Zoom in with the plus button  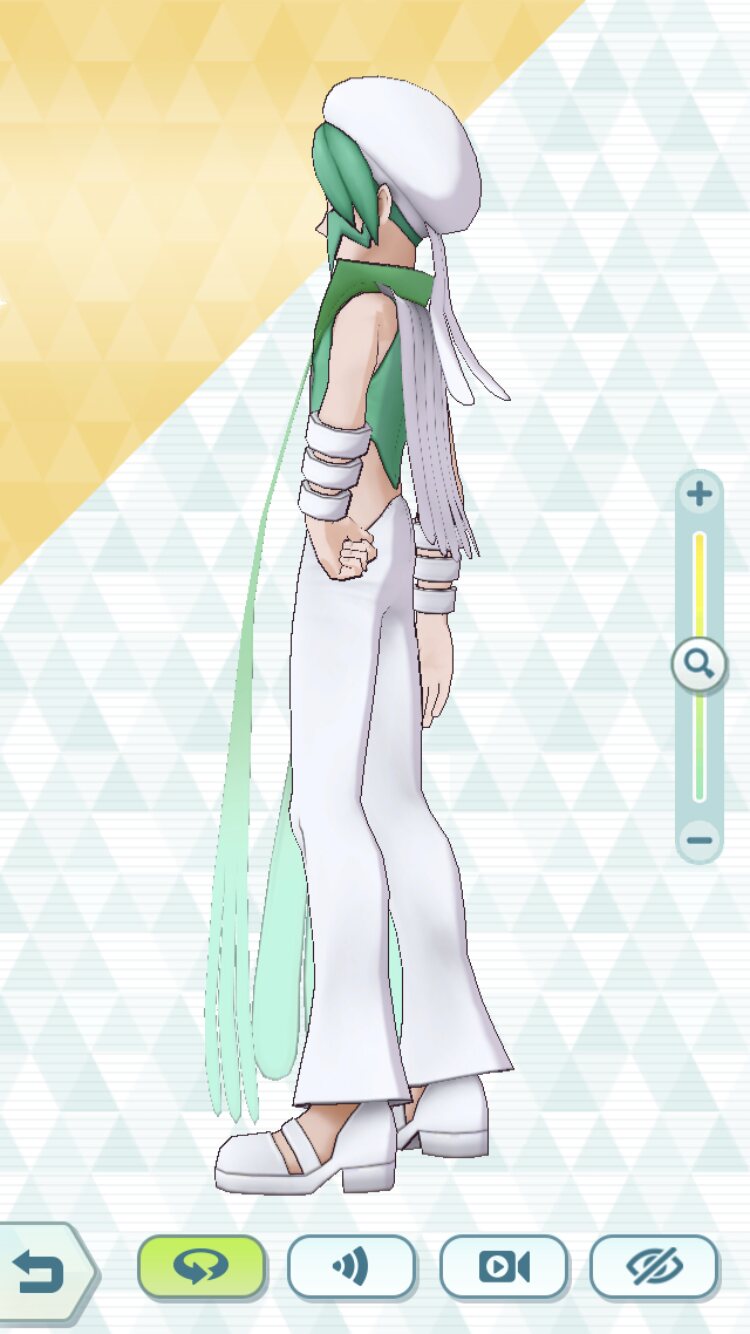[x=699, y=494]
